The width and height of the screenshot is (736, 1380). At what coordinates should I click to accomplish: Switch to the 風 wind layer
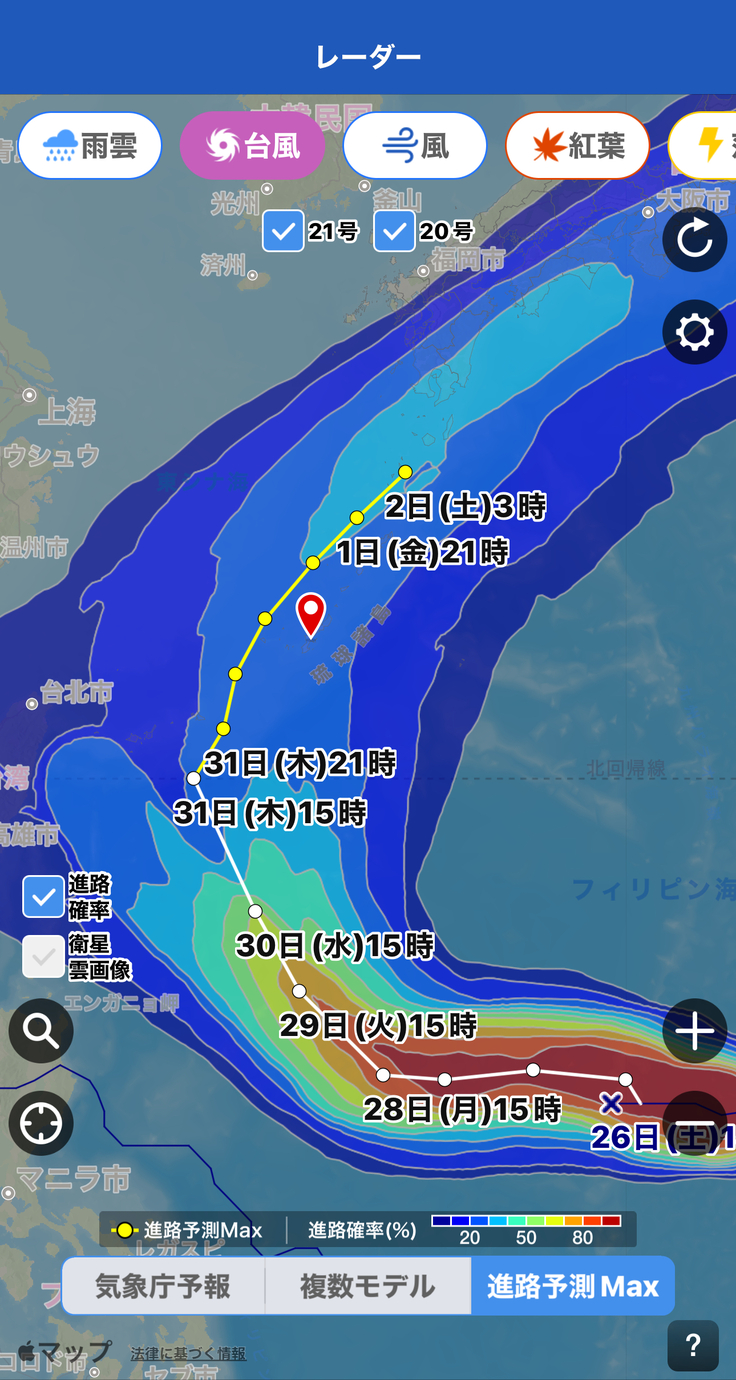(414, 146)
